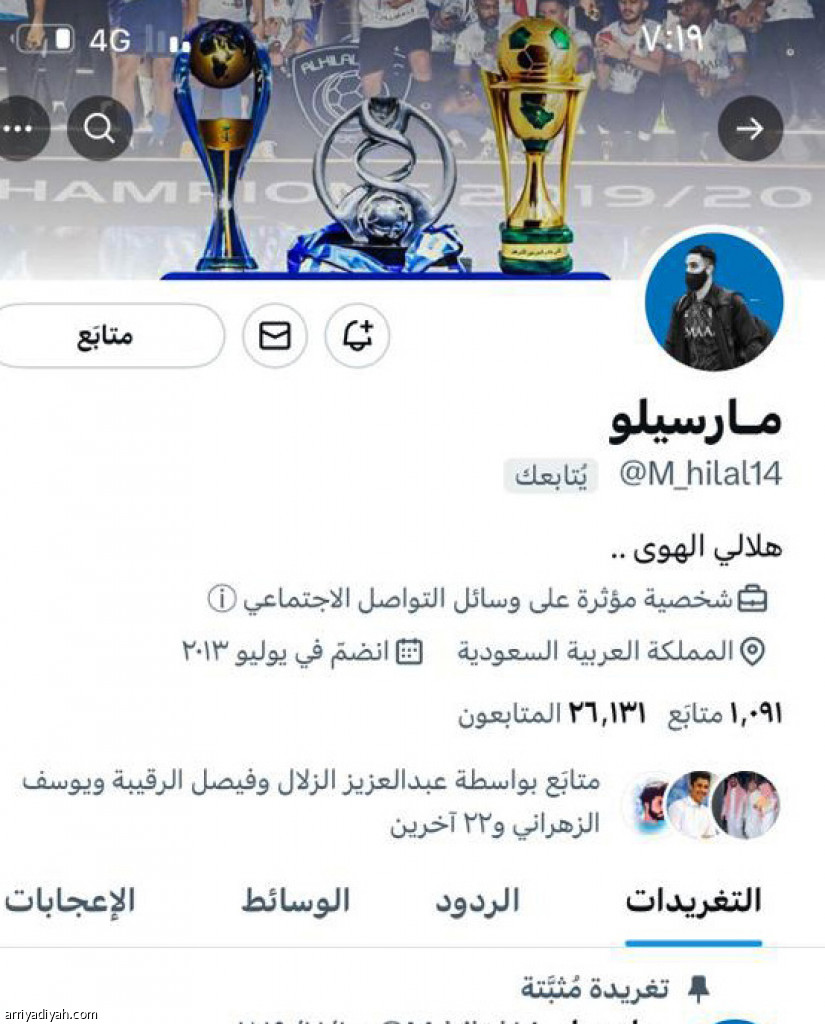Switch to the الإعجابات tab
The width and height of the screenshot is (825, 1024).
[70, 901]
